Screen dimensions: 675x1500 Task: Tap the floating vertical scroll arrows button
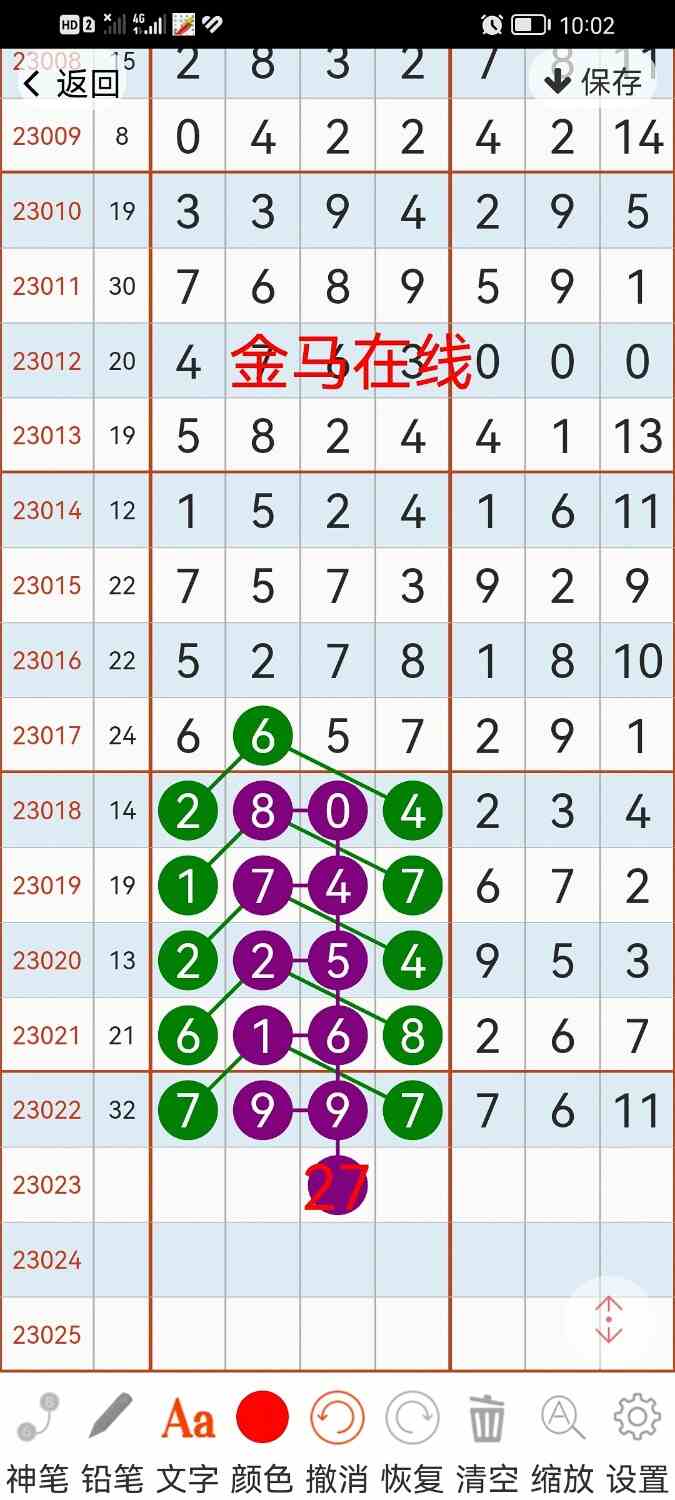[x=609, y=1321]
